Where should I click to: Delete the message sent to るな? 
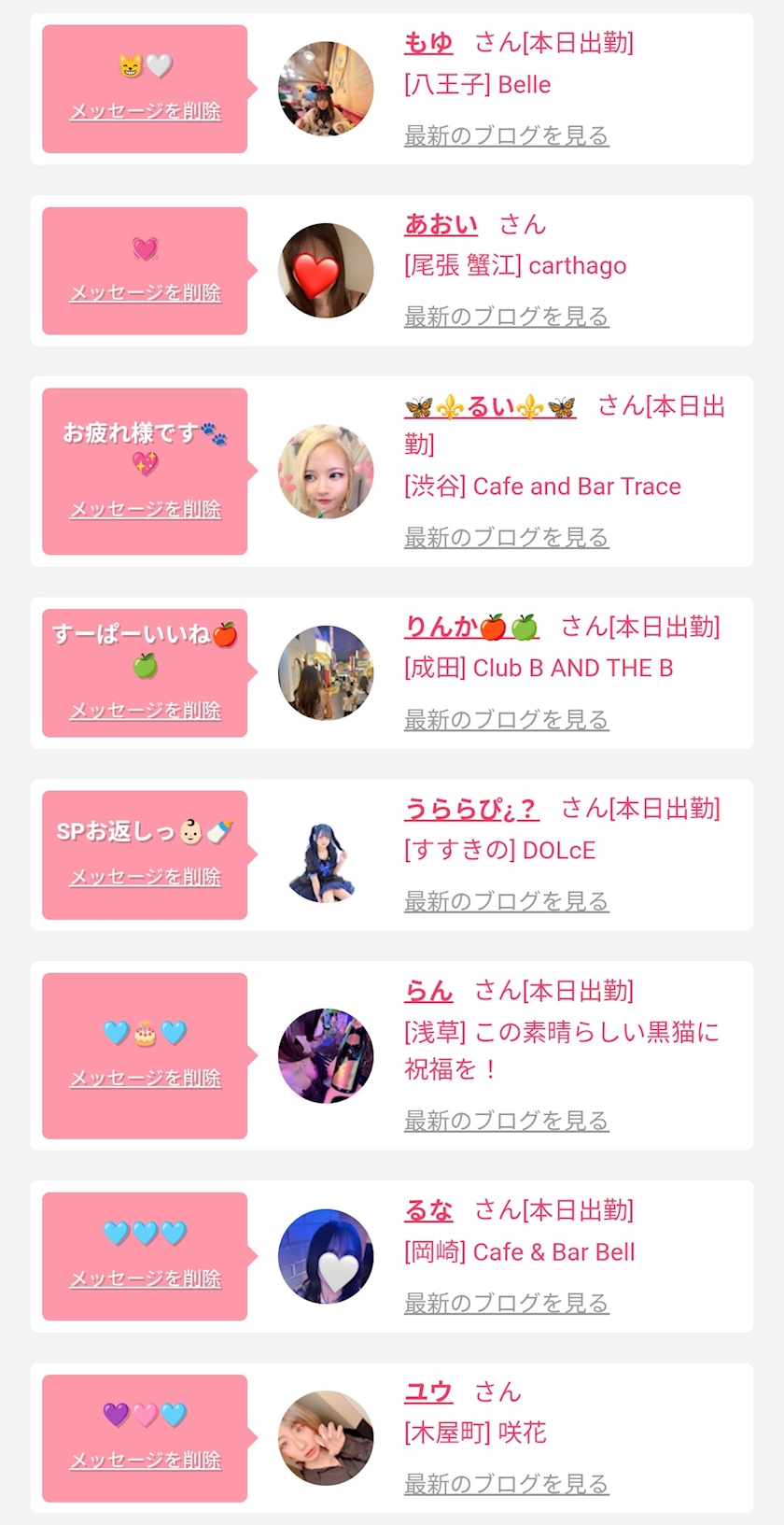(146, 1278)
